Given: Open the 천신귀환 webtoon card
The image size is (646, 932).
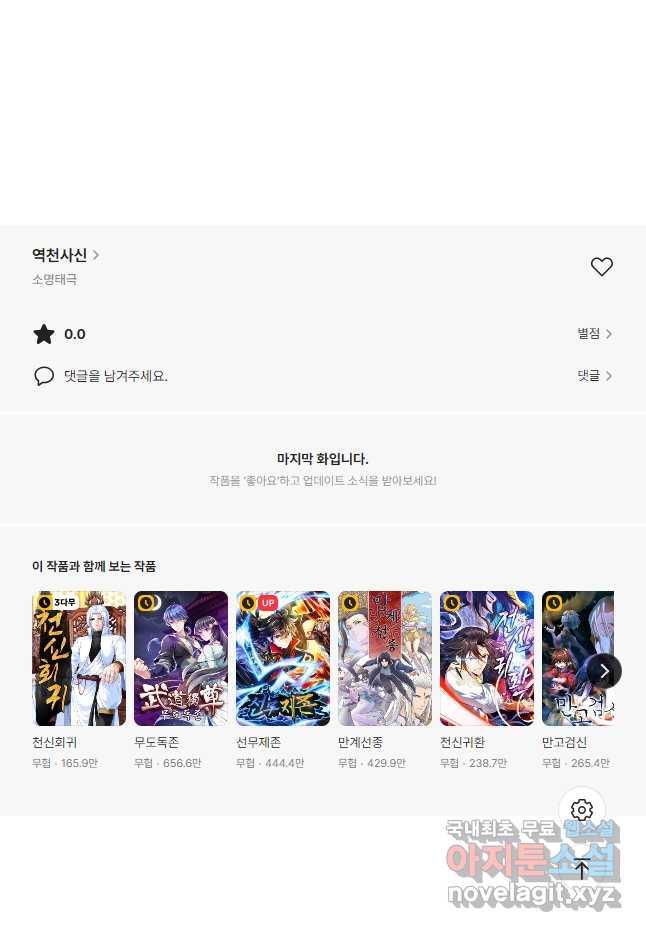Looking at the screenshot, I should pyautogui.click(x=487, y=659).
